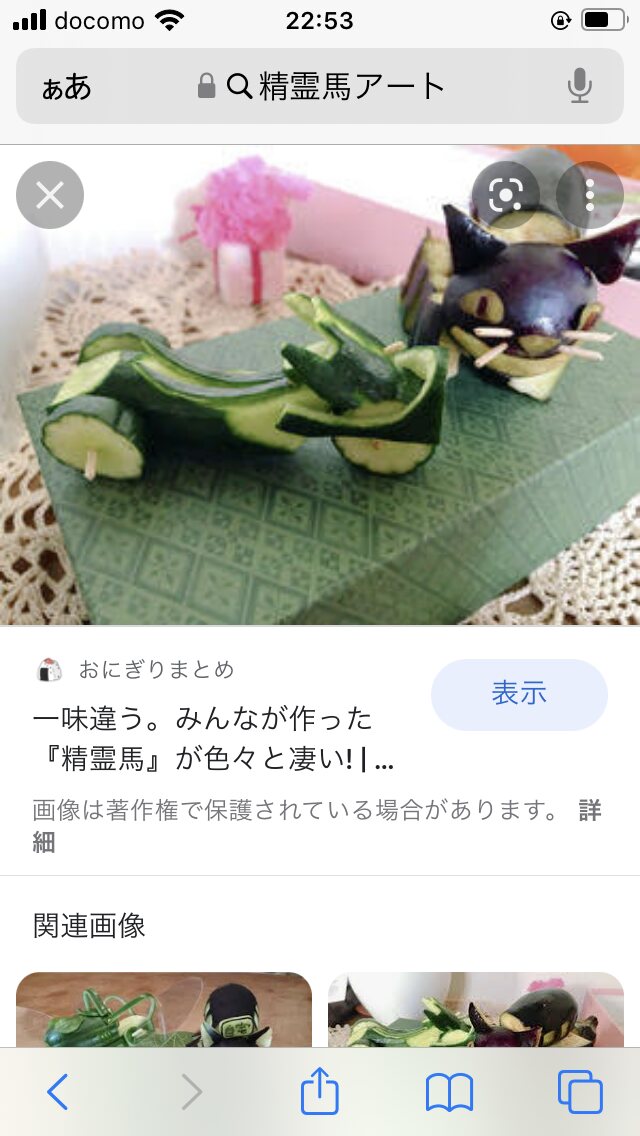Tap the 表示 button

[x=519, y=694]
